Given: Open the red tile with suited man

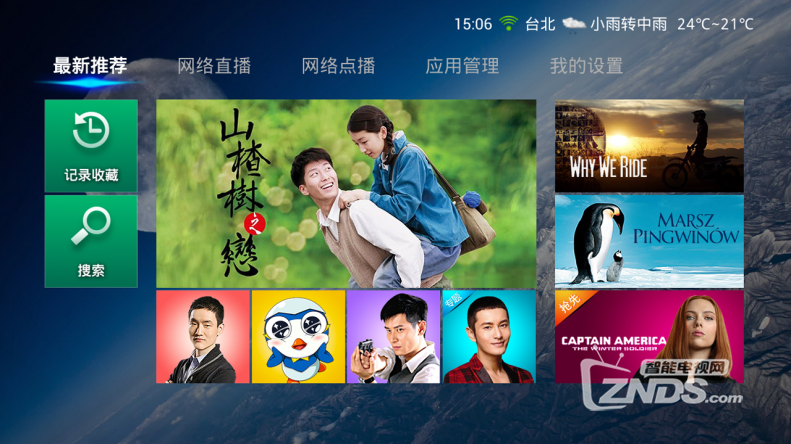Looking at the screenshot, I should (x=203, y=337).
